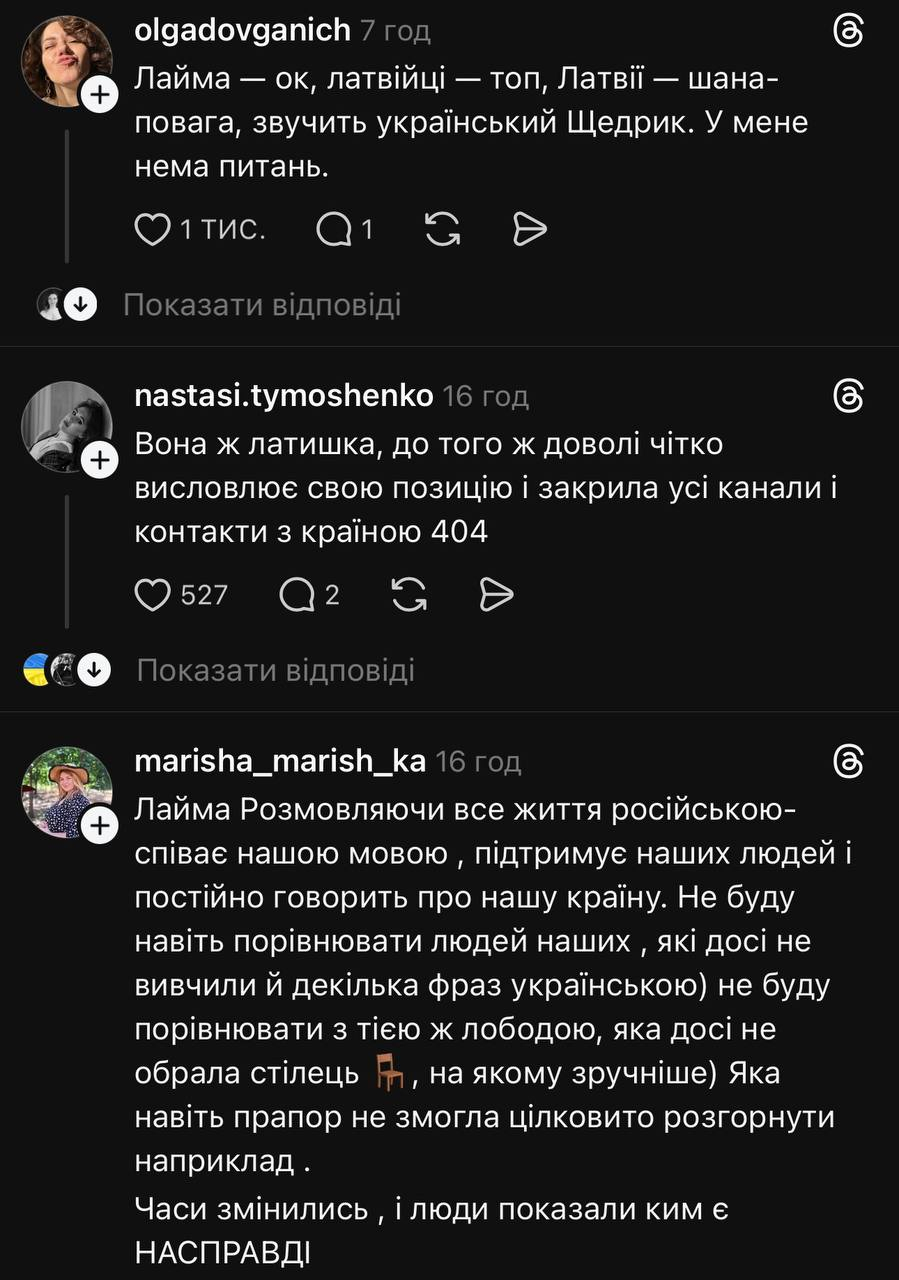This screenshot has height=1280, width=899.
Task: Repost nastasi.tymoshenko's comment
Action: [408, 595]
